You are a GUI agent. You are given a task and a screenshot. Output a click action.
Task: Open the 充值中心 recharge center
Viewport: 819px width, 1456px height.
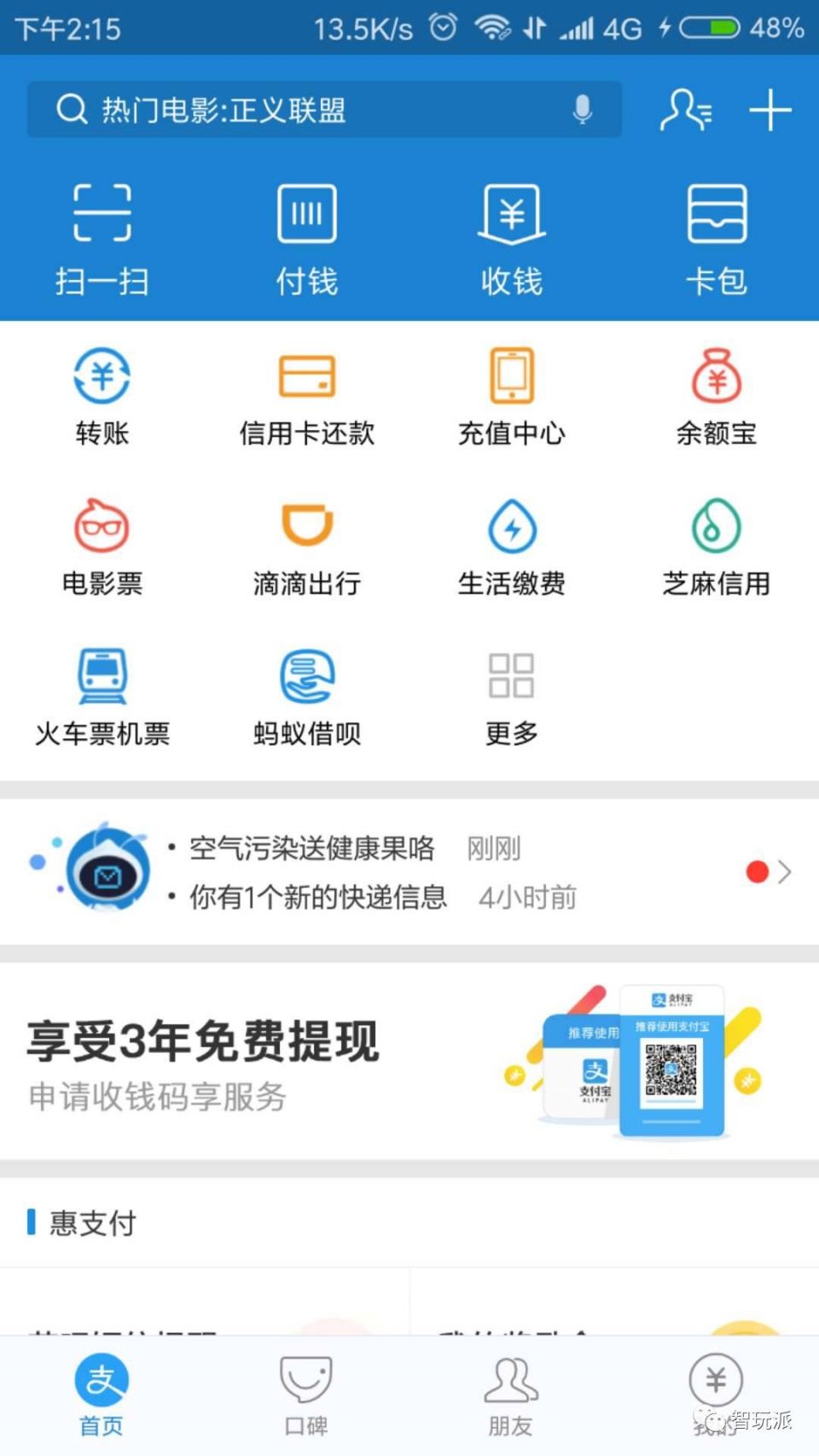[x=510, y=394]
